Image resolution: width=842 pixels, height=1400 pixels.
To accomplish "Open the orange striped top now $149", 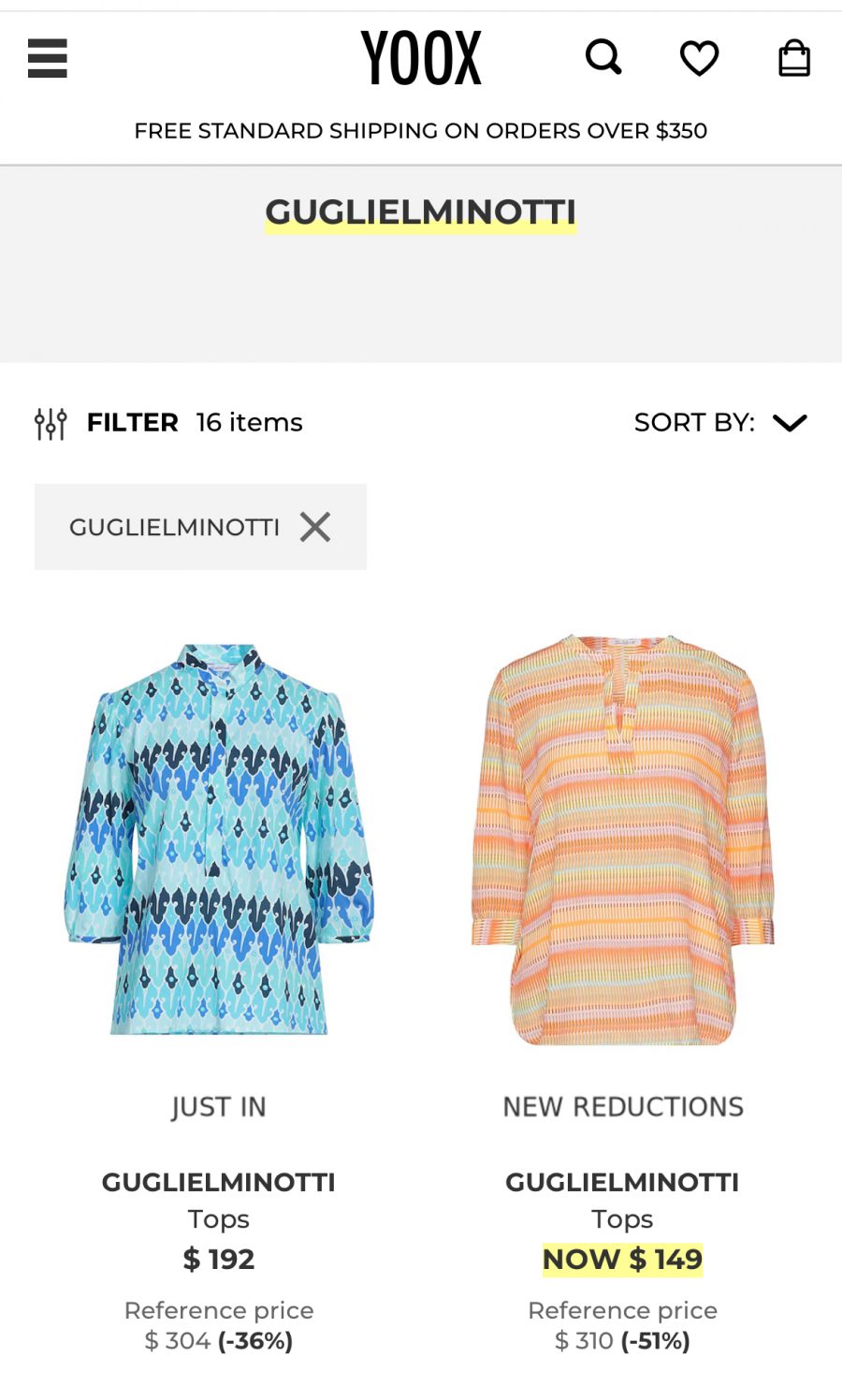I will 622,839.
